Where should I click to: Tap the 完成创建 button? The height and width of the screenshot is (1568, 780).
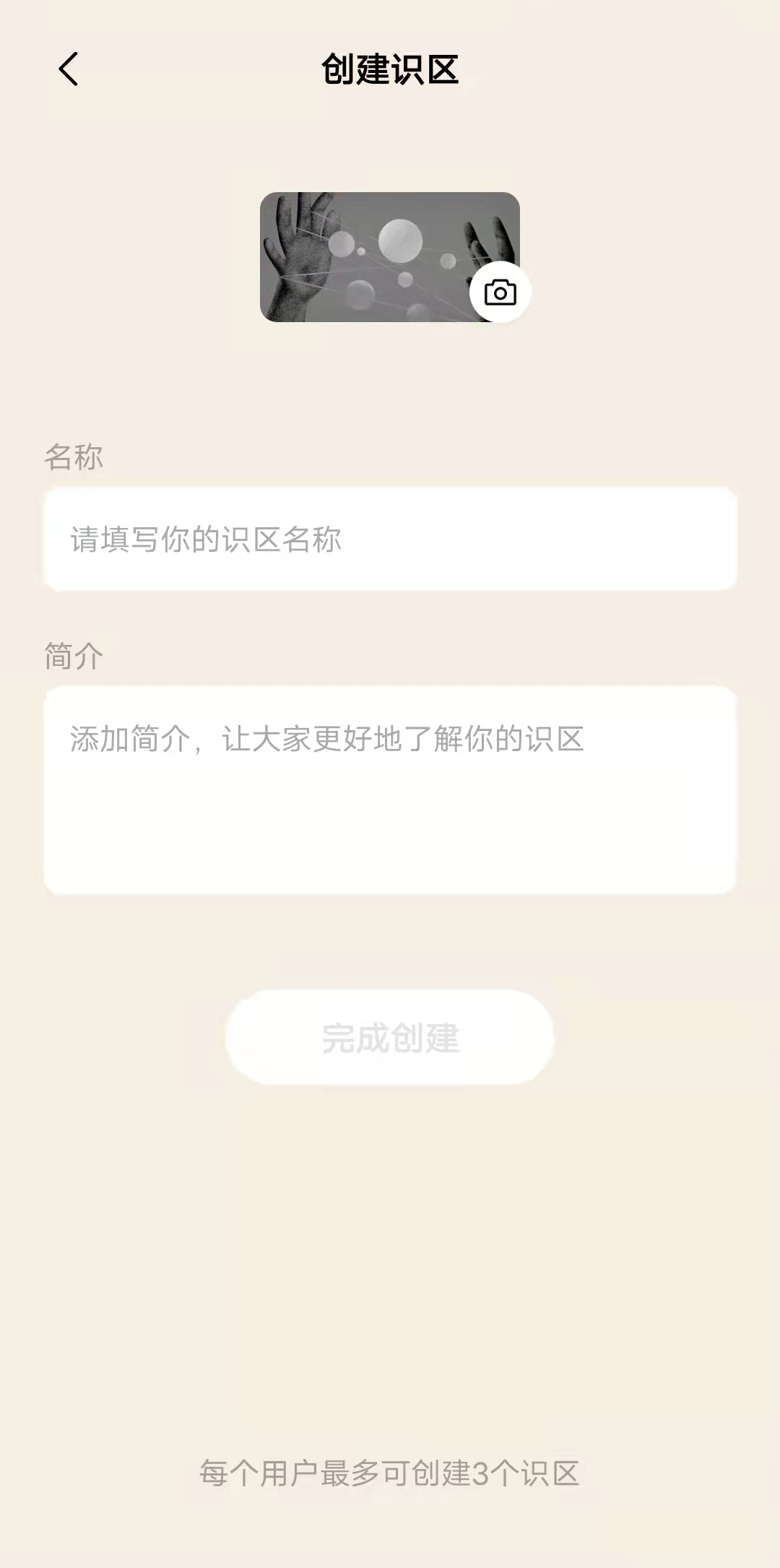point(390,1037)
